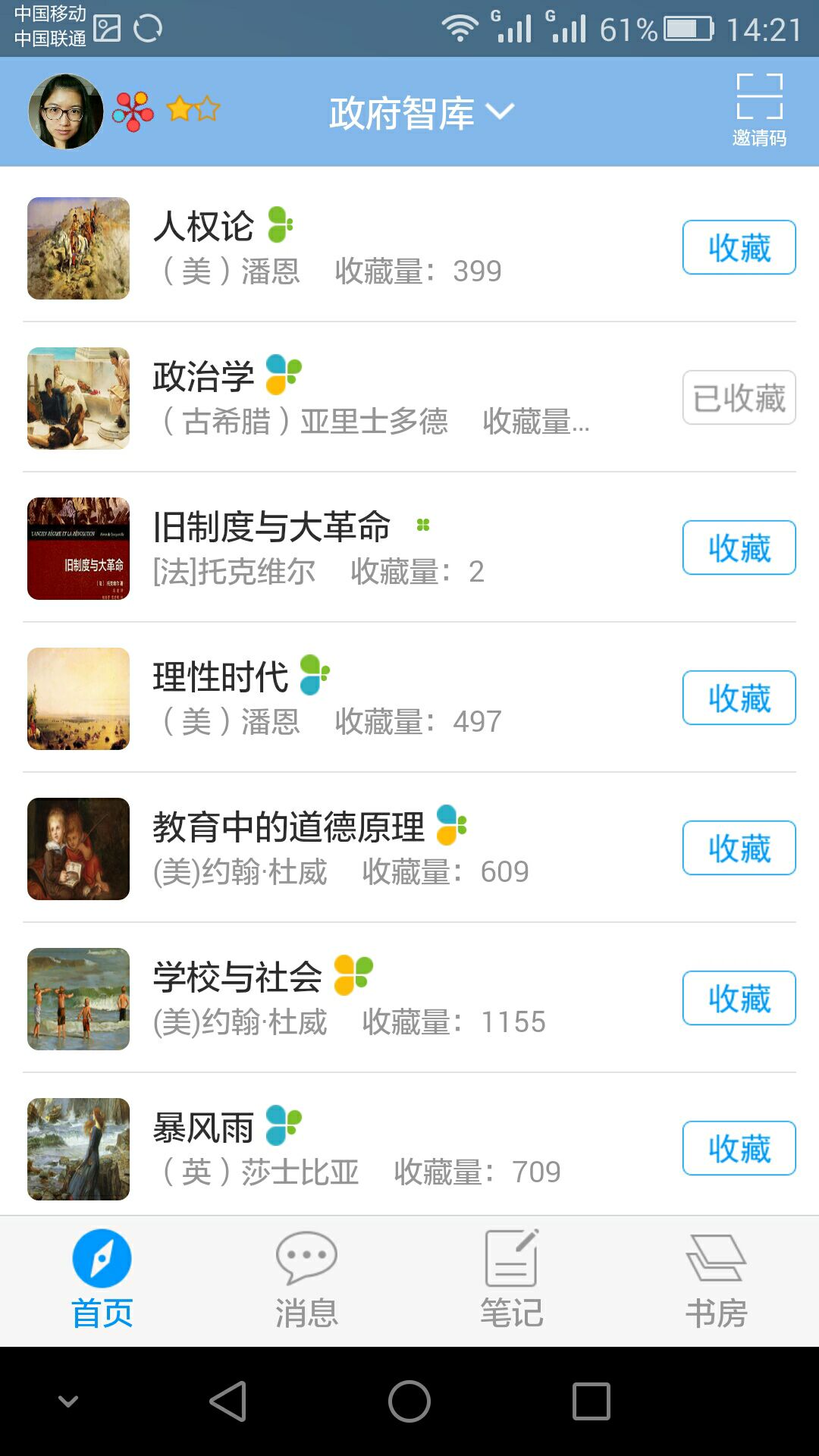
Task: Open the book 人权论
Action: [x=203, y=226]
